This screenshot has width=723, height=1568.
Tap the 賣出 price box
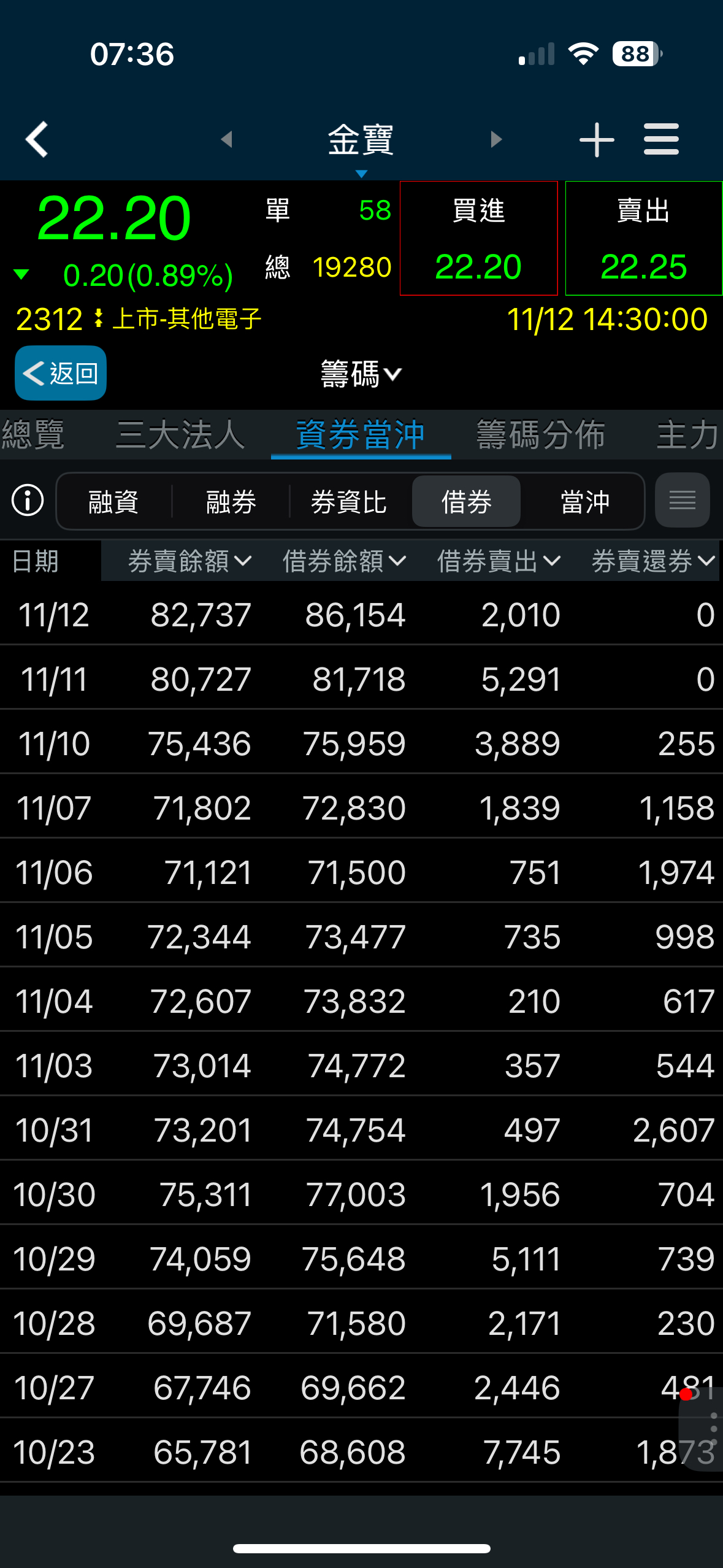click(643, 238)
